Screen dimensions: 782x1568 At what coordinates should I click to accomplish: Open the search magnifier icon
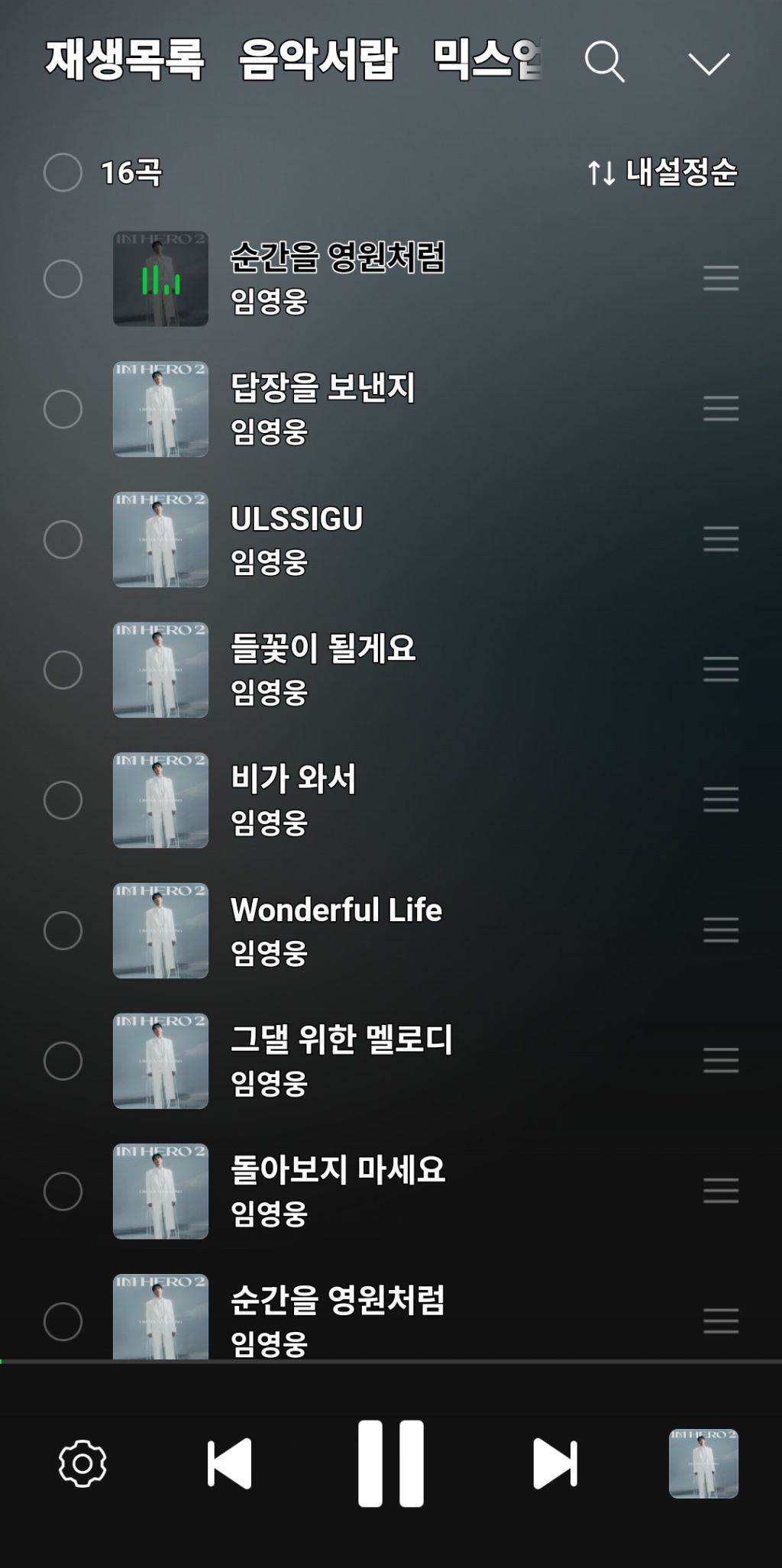(605, 62)
